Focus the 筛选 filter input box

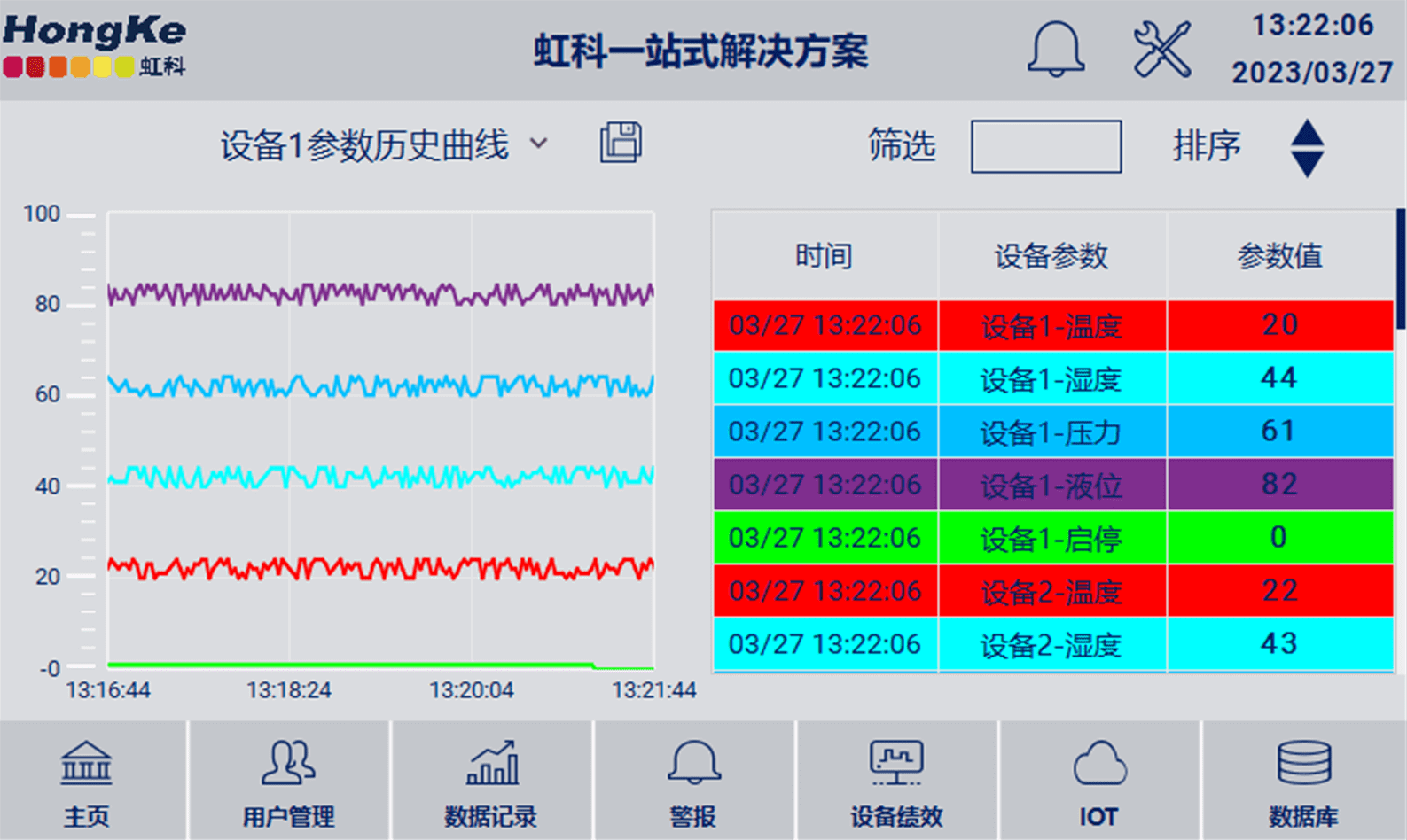tap(1045, 146)
